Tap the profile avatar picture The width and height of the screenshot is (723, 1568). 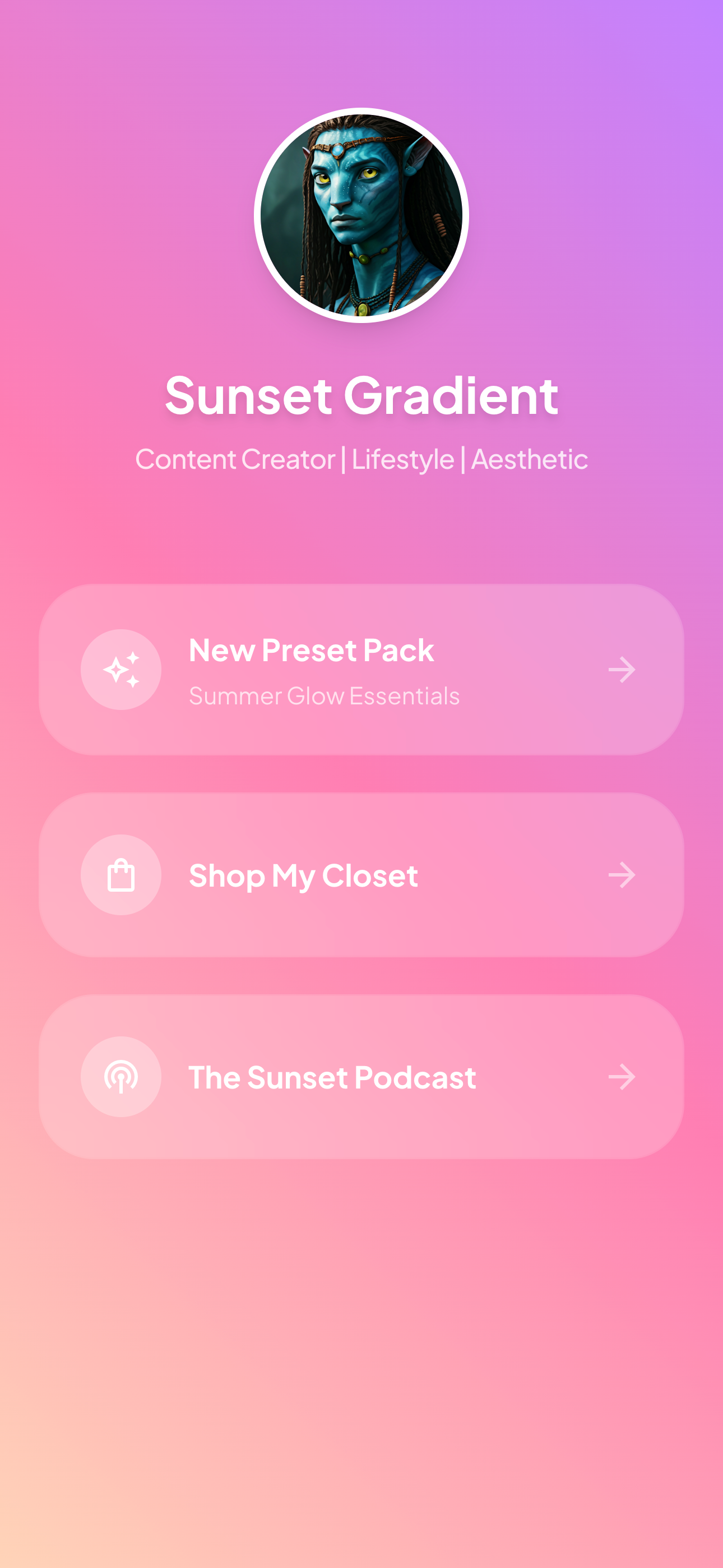[x=361, y=215]
